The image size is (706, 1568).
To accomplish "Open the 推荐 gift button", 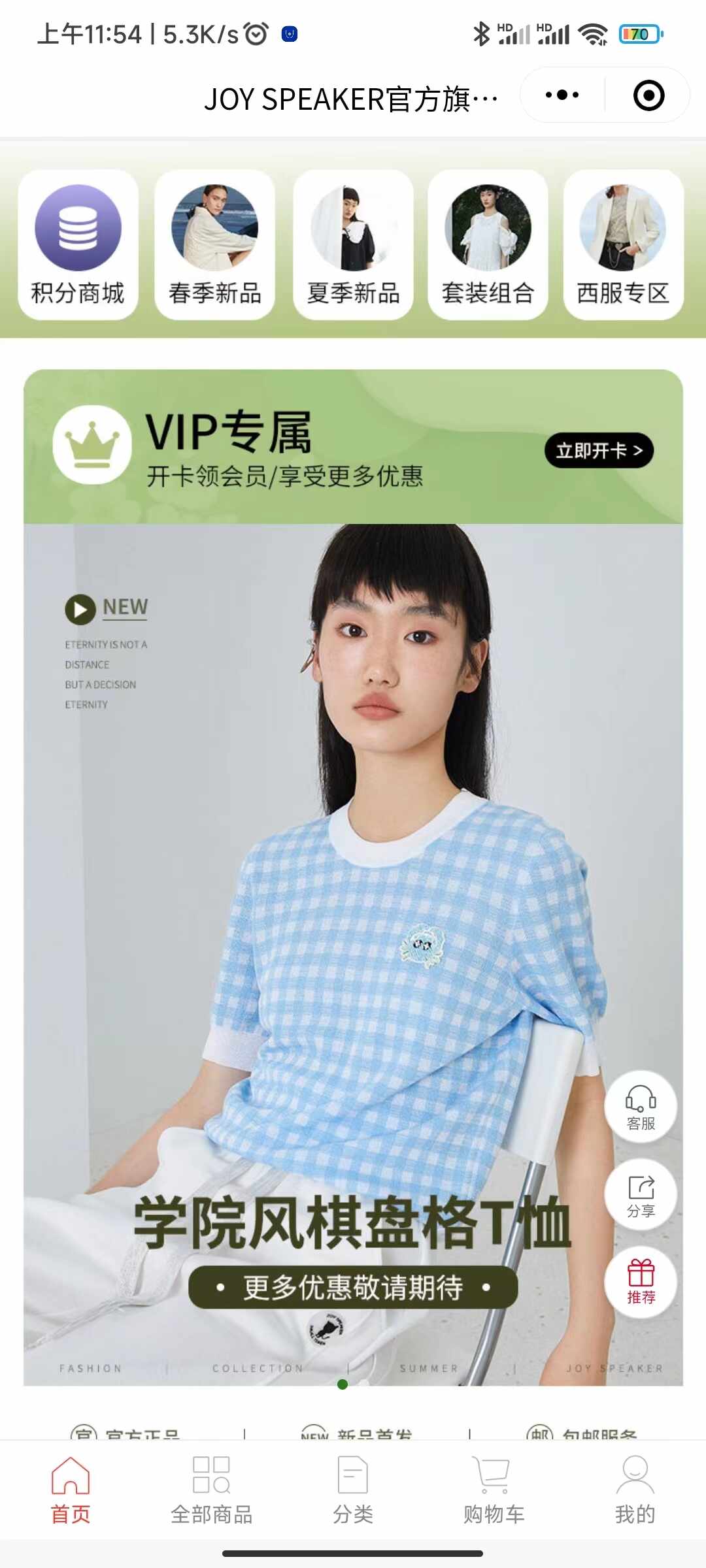I will coord(641,1282).
